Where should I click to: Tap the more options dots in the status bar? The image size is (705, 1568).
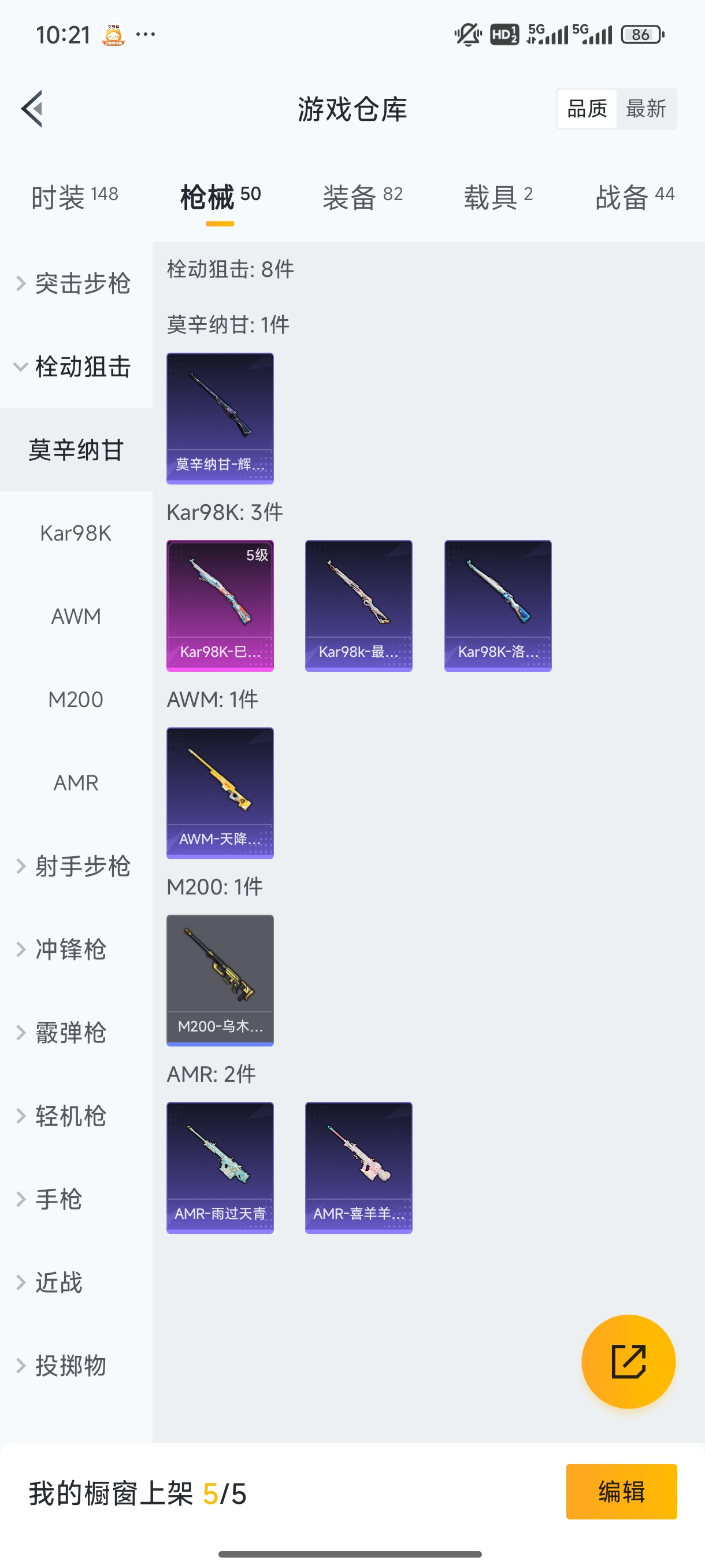[145, 35]
